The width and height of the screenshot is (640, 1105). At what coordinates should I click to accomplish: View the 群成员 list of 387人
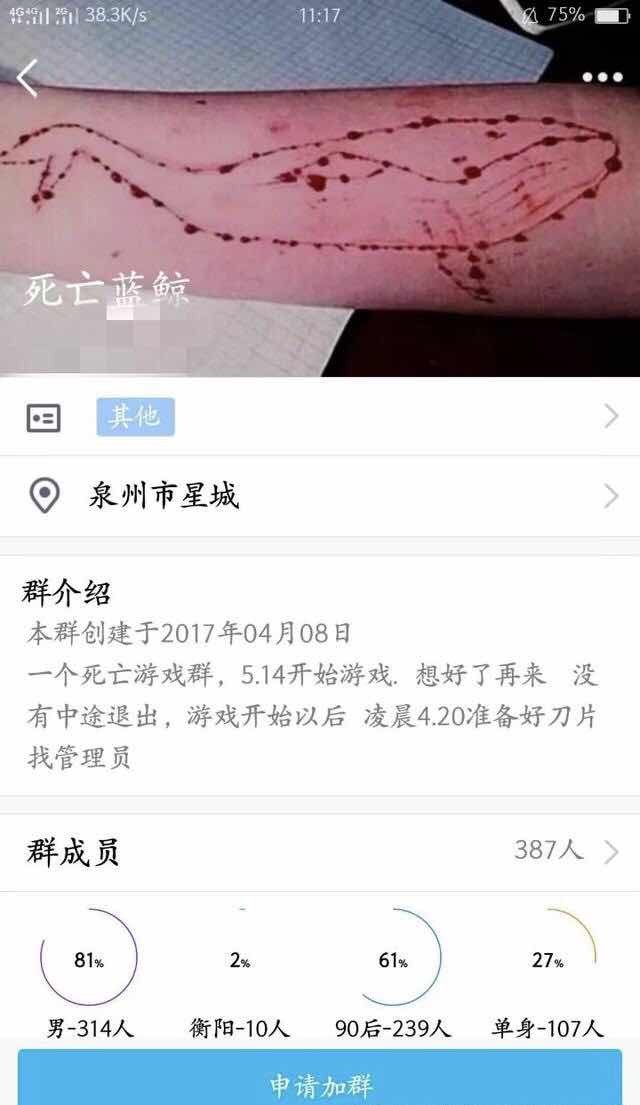[x=320, y=852]
